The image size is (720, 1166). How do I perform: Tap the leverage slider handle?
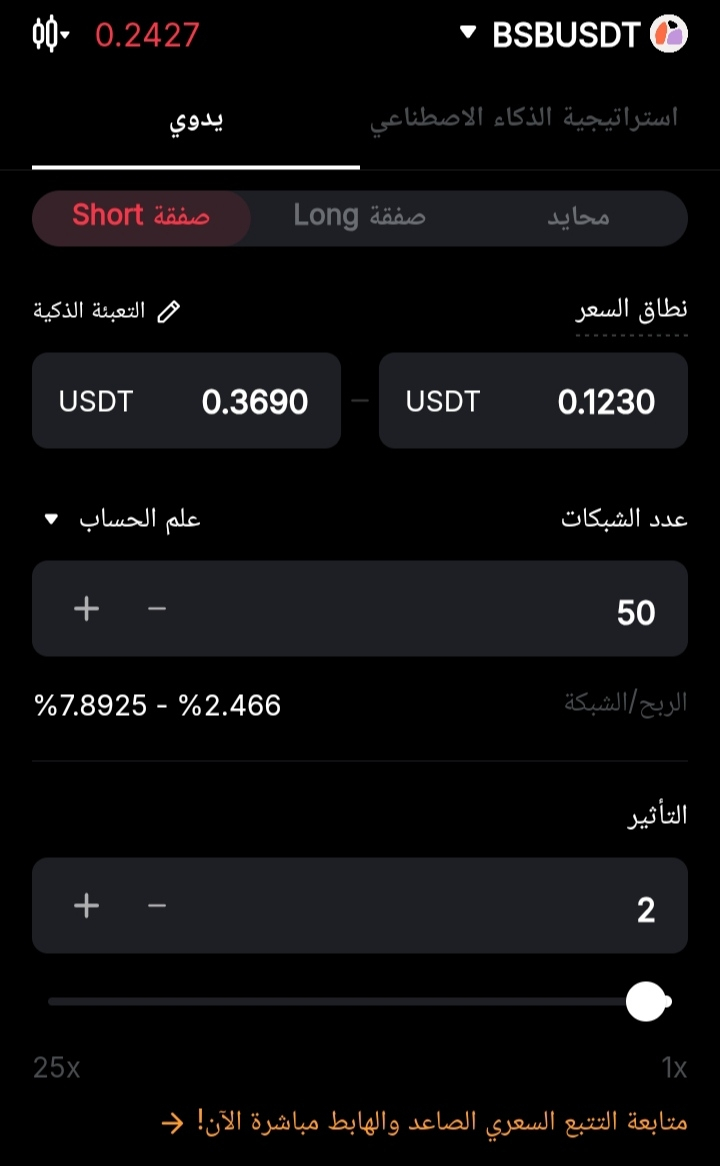[x=646, y=1001]
